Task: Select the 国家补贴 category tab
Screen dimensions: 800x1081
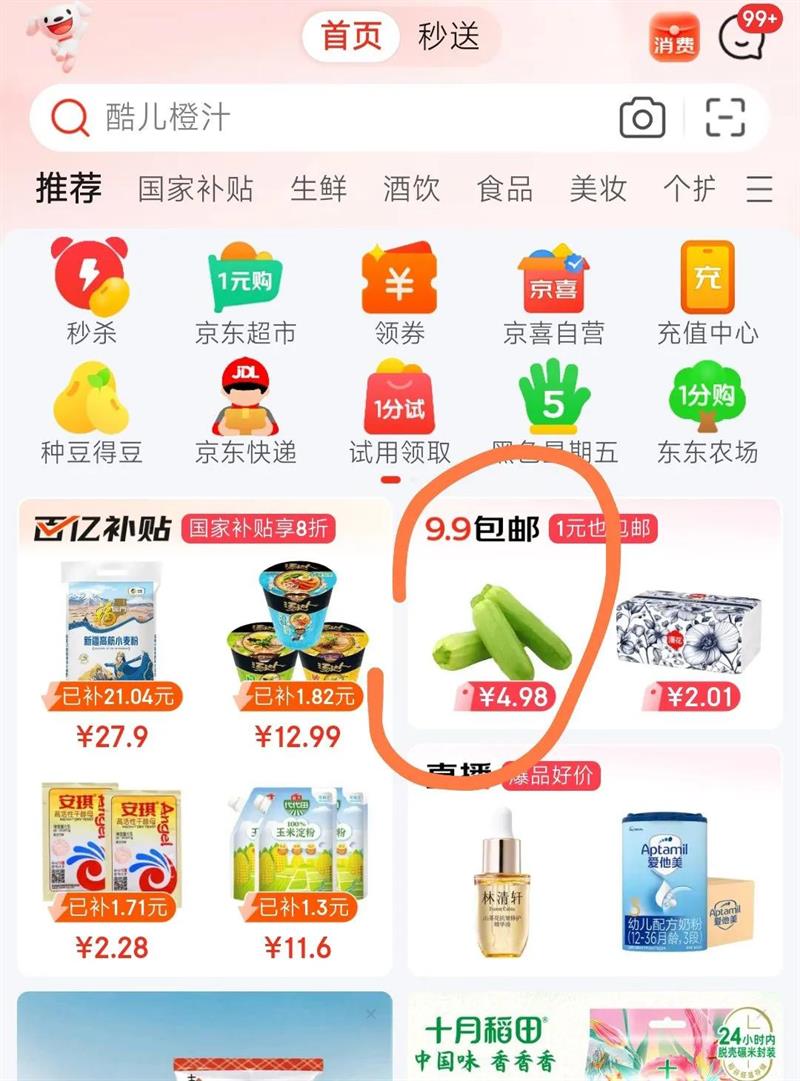Action: click(x=196, y=189)
